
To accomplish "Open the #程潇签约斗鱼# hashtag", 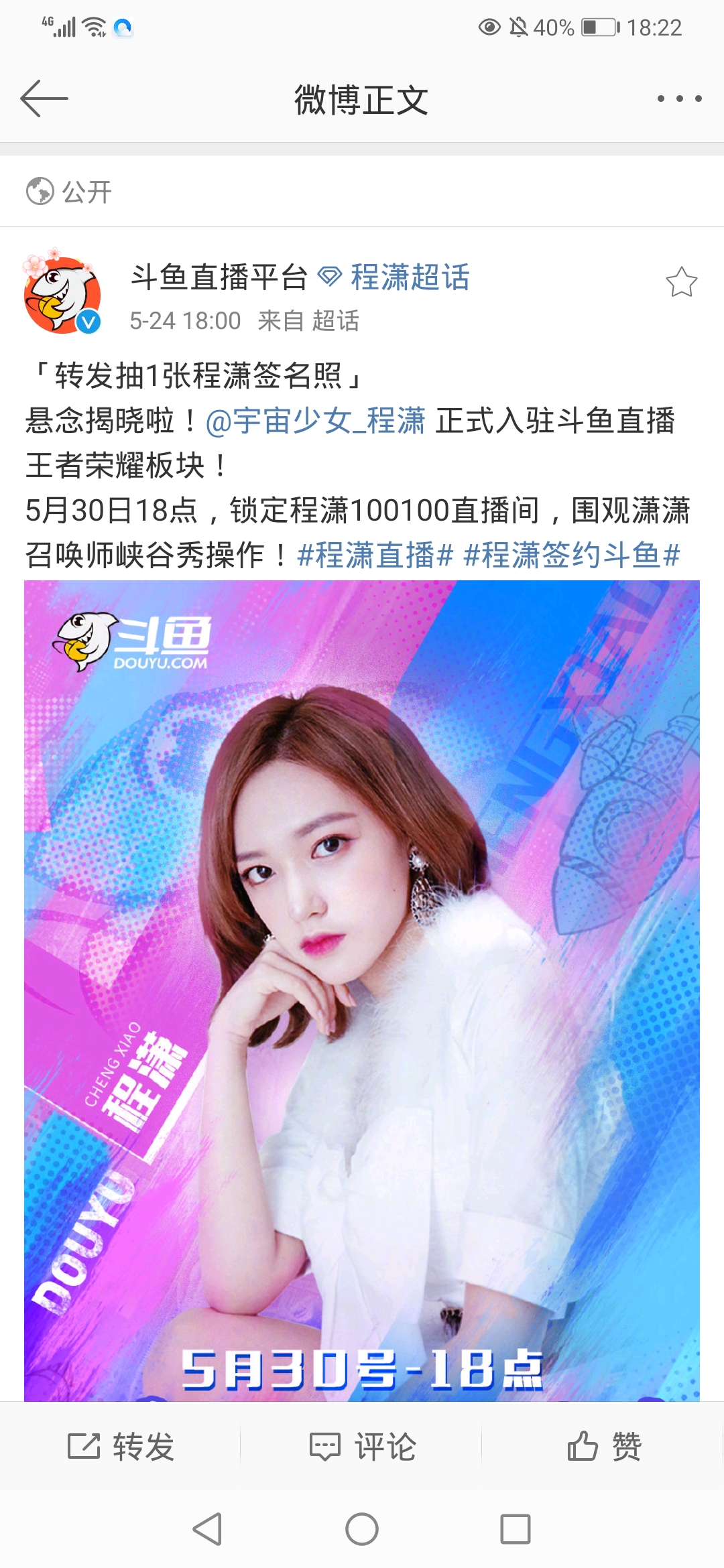I will point(572,555).
